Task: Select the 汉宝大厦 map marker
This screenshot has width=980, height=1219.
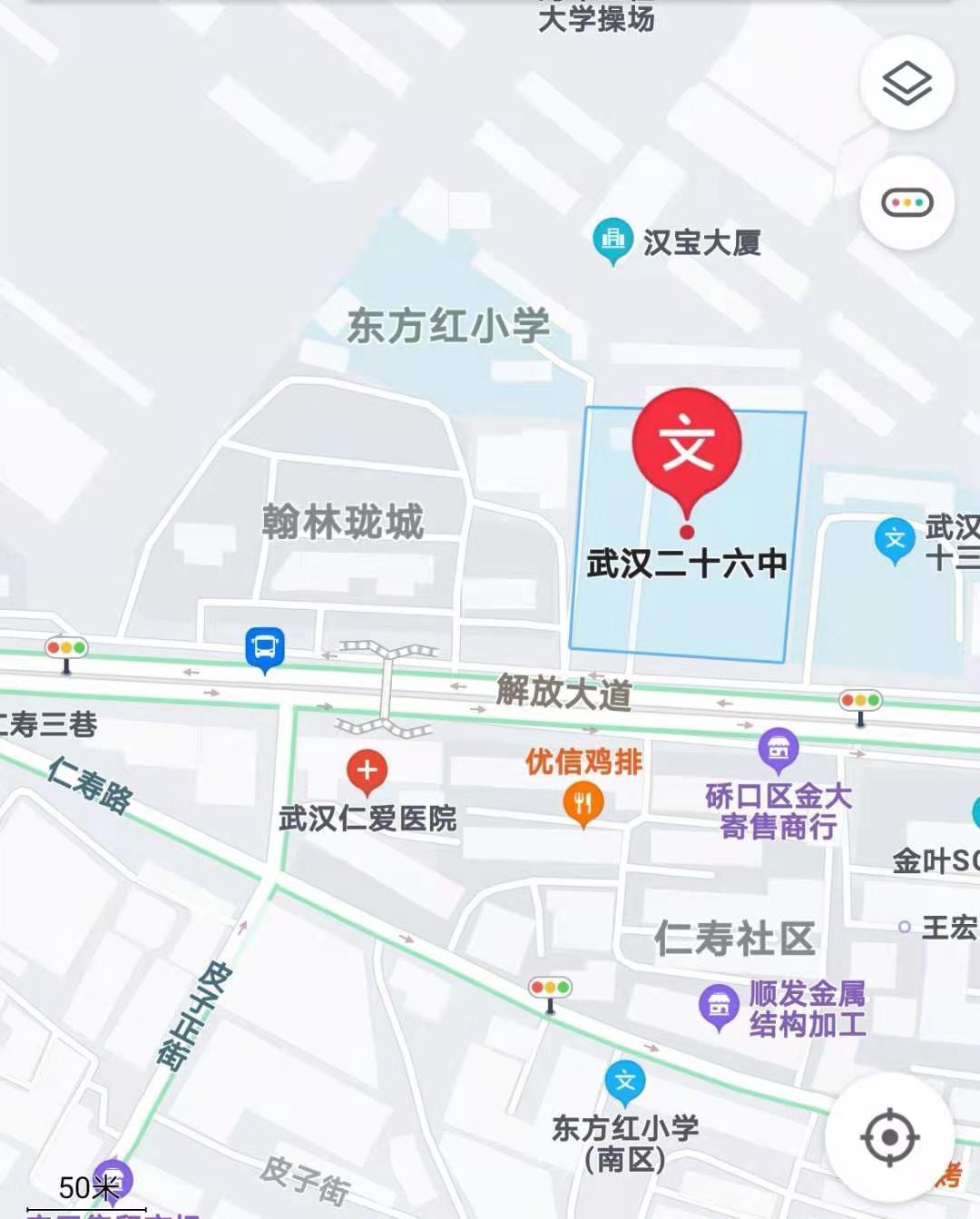Action: tap(612, 240)
